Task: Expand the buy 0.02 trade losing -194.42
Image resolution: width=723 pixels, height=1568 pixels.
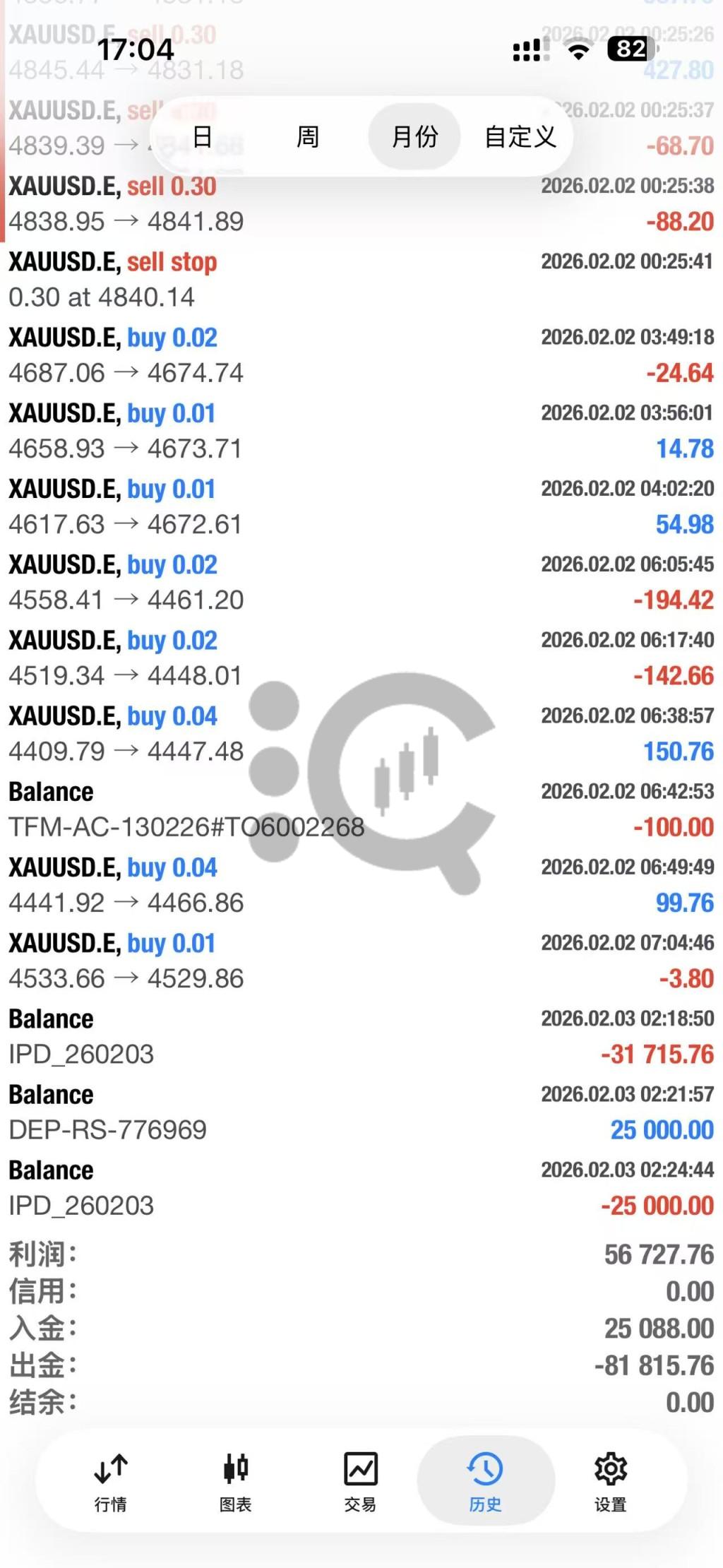Action: tap(360, 583)
